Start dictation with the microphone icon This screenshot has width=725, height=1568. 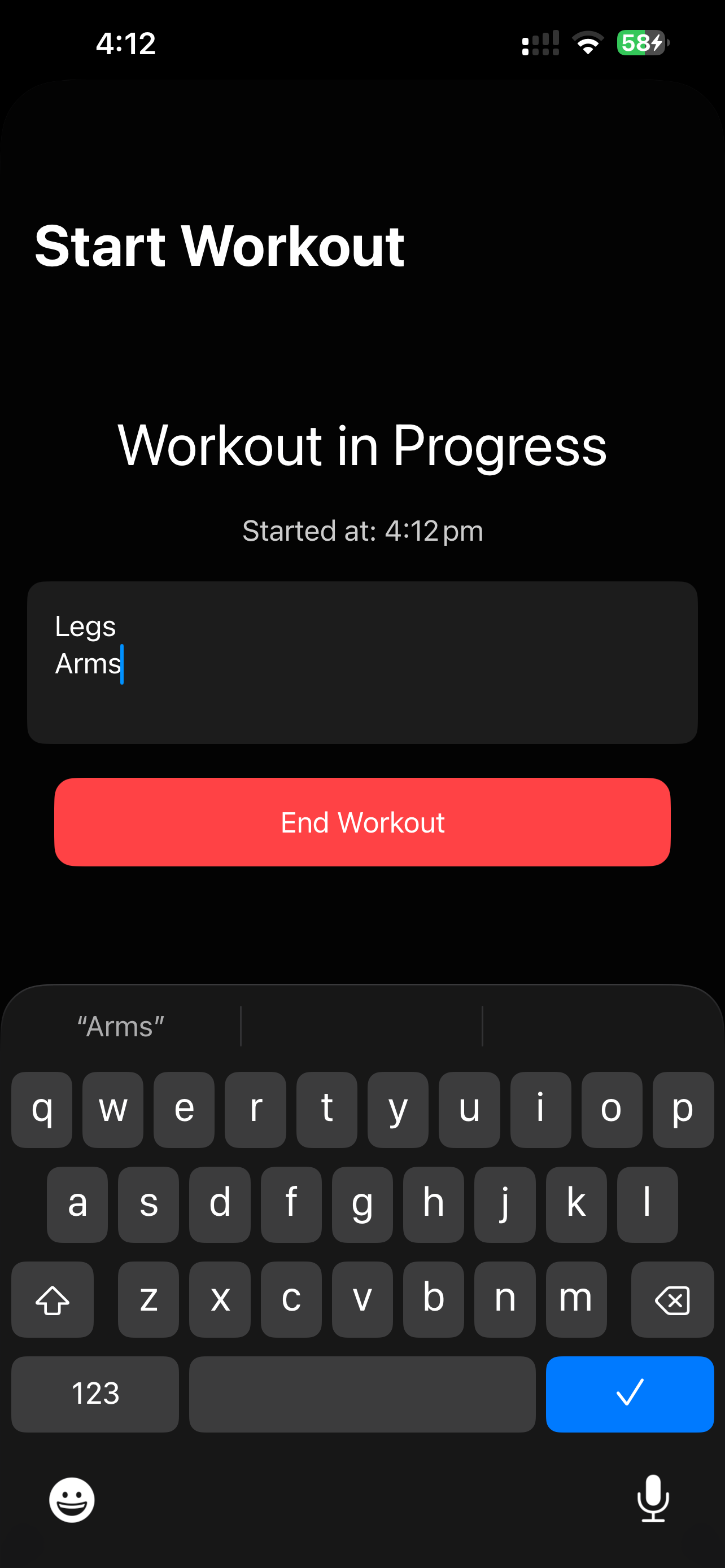pos(653,1498)
